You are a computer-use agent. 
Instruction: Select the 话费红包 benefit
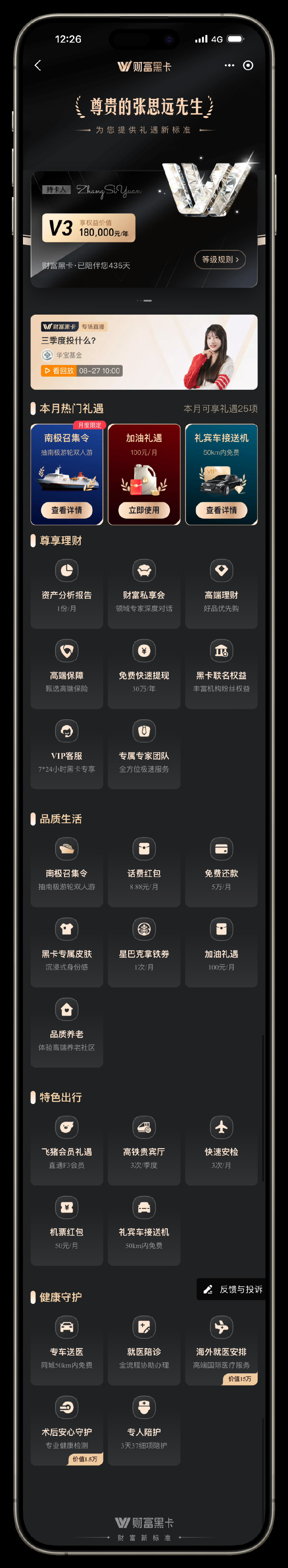pyautogui.click(x=144, y=864)
